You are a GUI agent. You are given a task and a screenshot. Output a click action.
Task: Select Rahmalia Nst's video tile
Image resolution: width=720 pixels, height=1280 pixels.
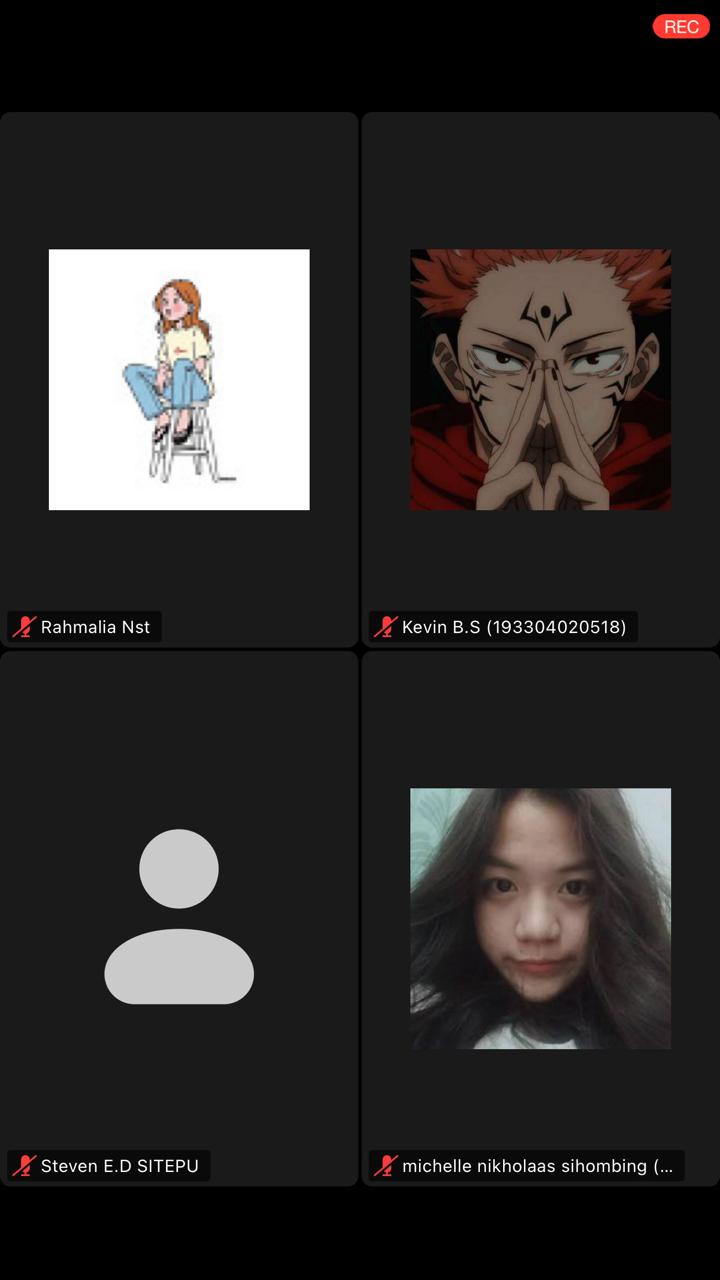click(x=179, y=380)
